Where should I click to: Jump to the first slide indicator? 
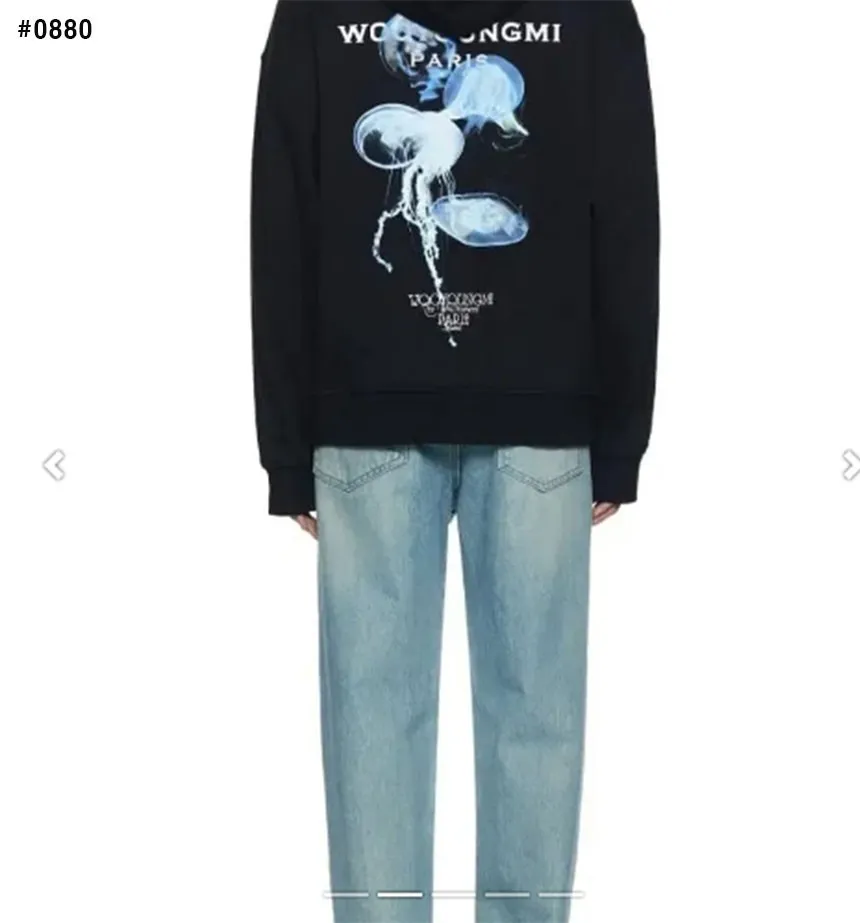(x=345, y=894)
